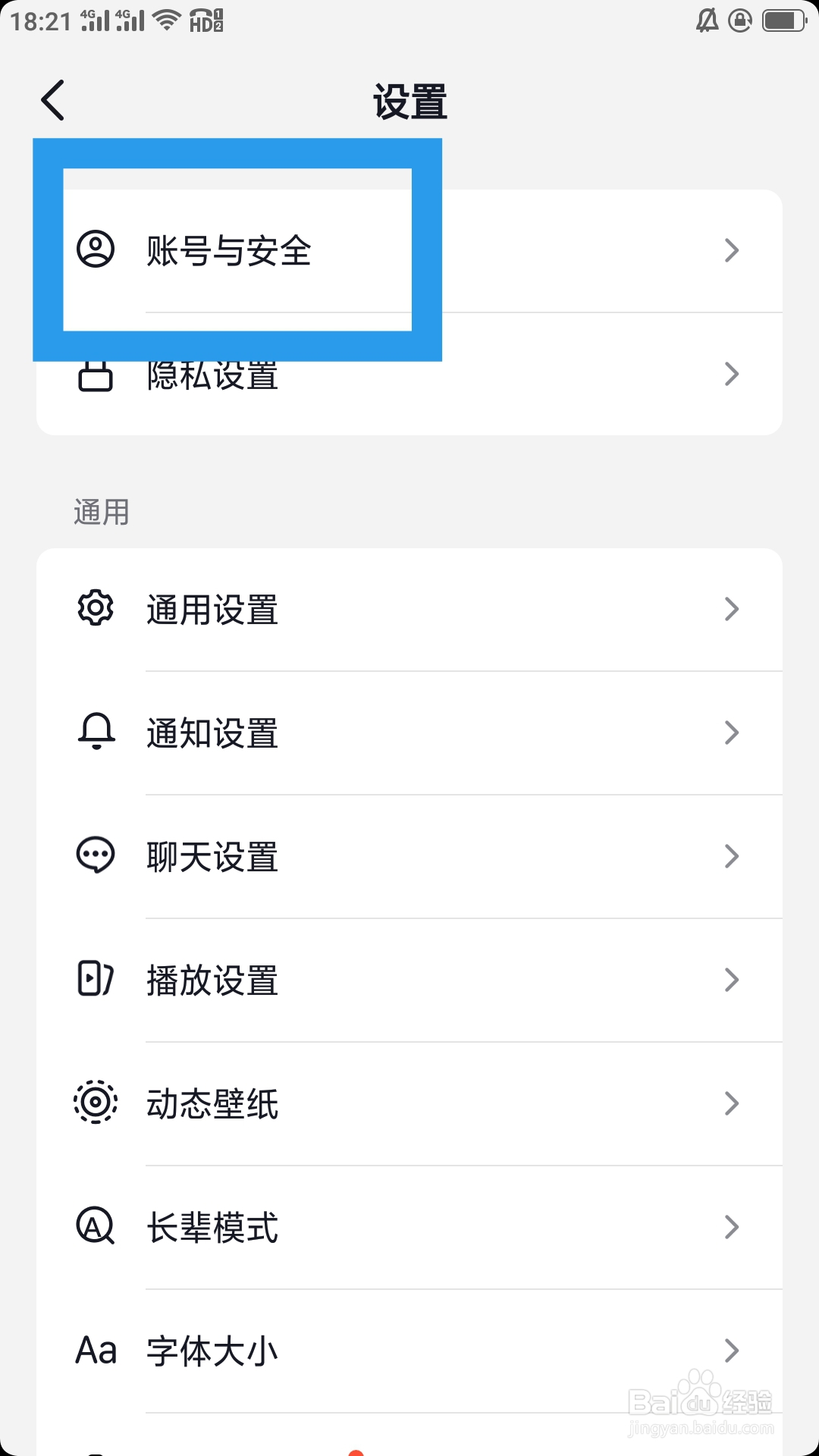Expand 播放设置 with its right chevron

730,980
